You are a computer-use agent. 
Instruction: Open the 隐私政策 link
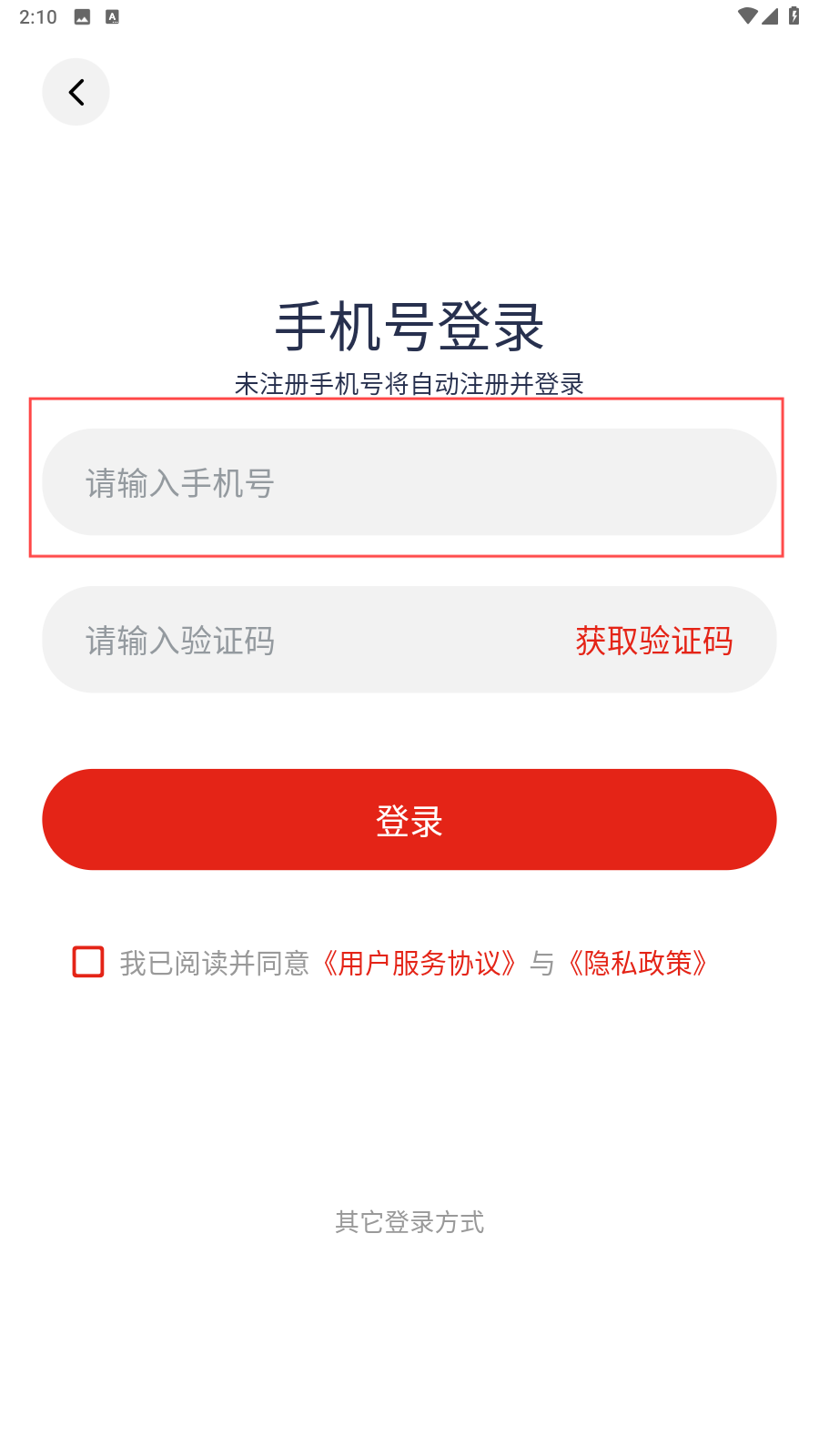coord(638,963)
